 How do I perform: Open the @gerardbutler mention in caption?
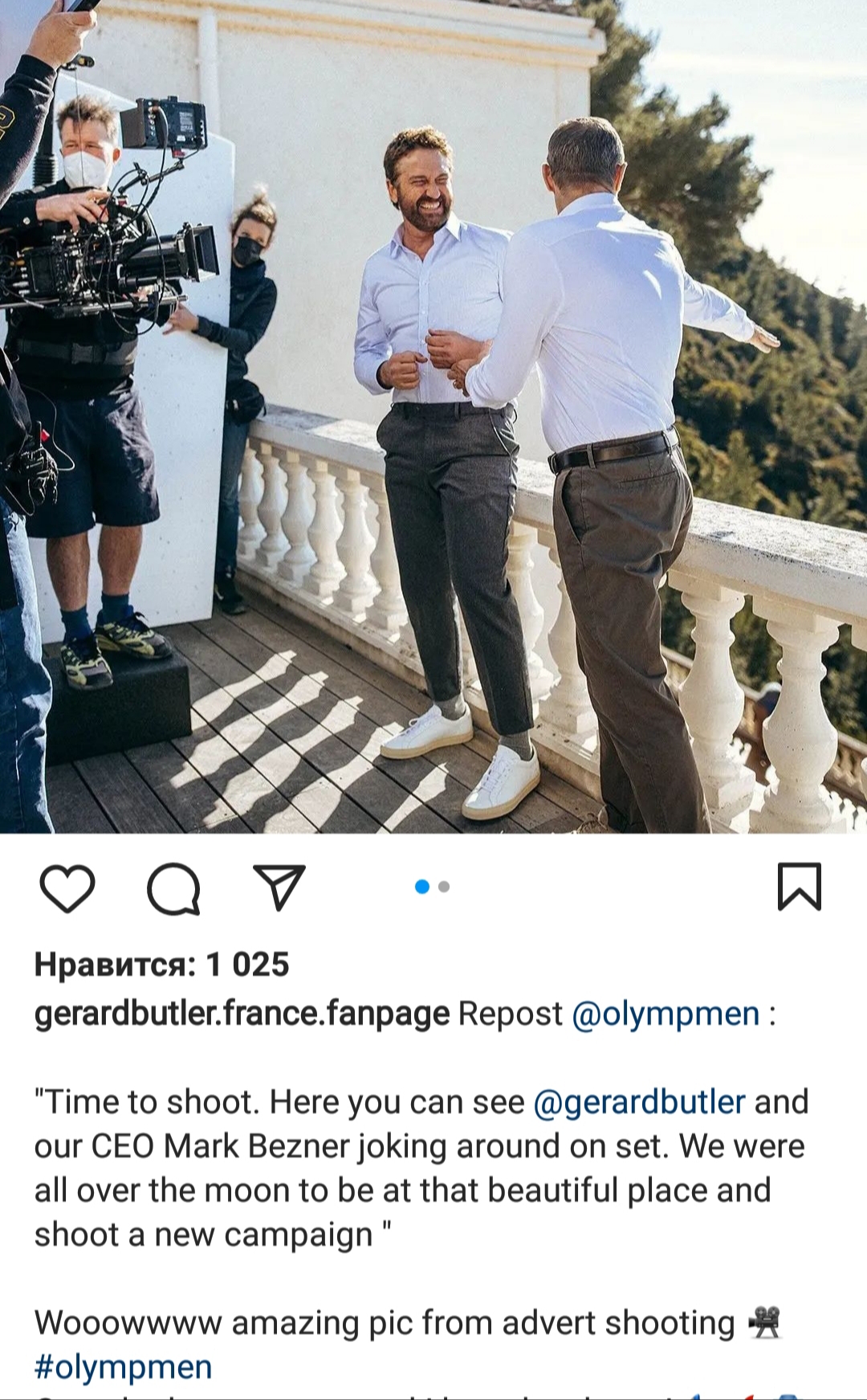[639, 1102]
